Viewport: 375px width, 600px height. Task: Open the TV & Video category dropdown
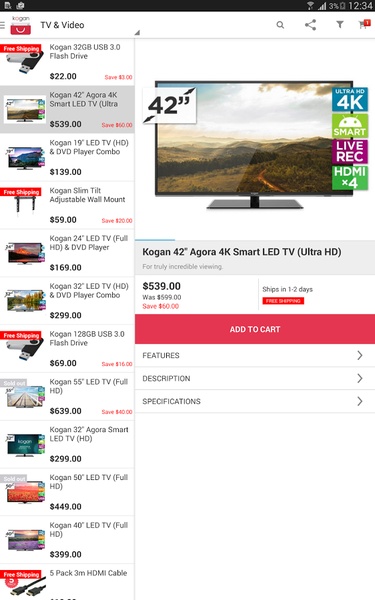(89, 25)
